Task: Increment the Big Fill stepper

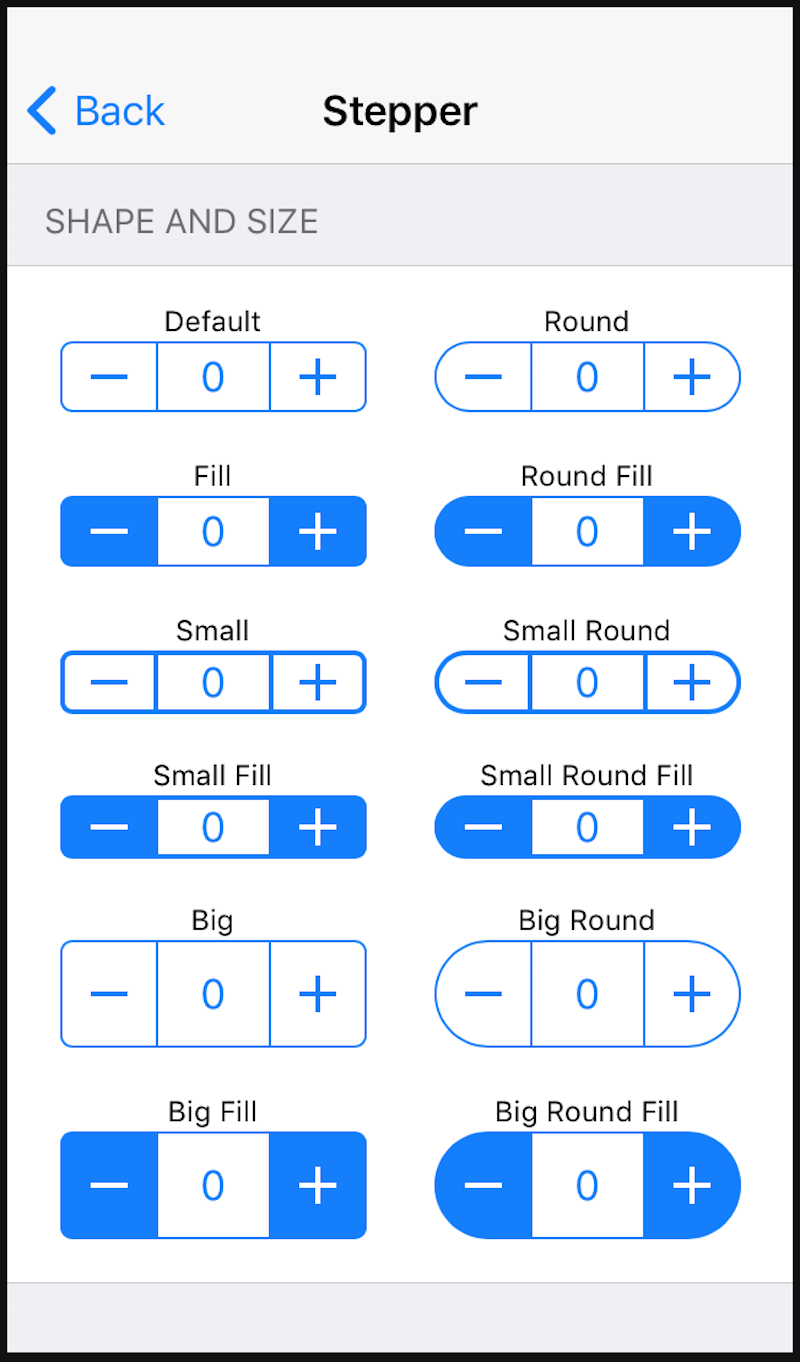Action: [318, 1186]
